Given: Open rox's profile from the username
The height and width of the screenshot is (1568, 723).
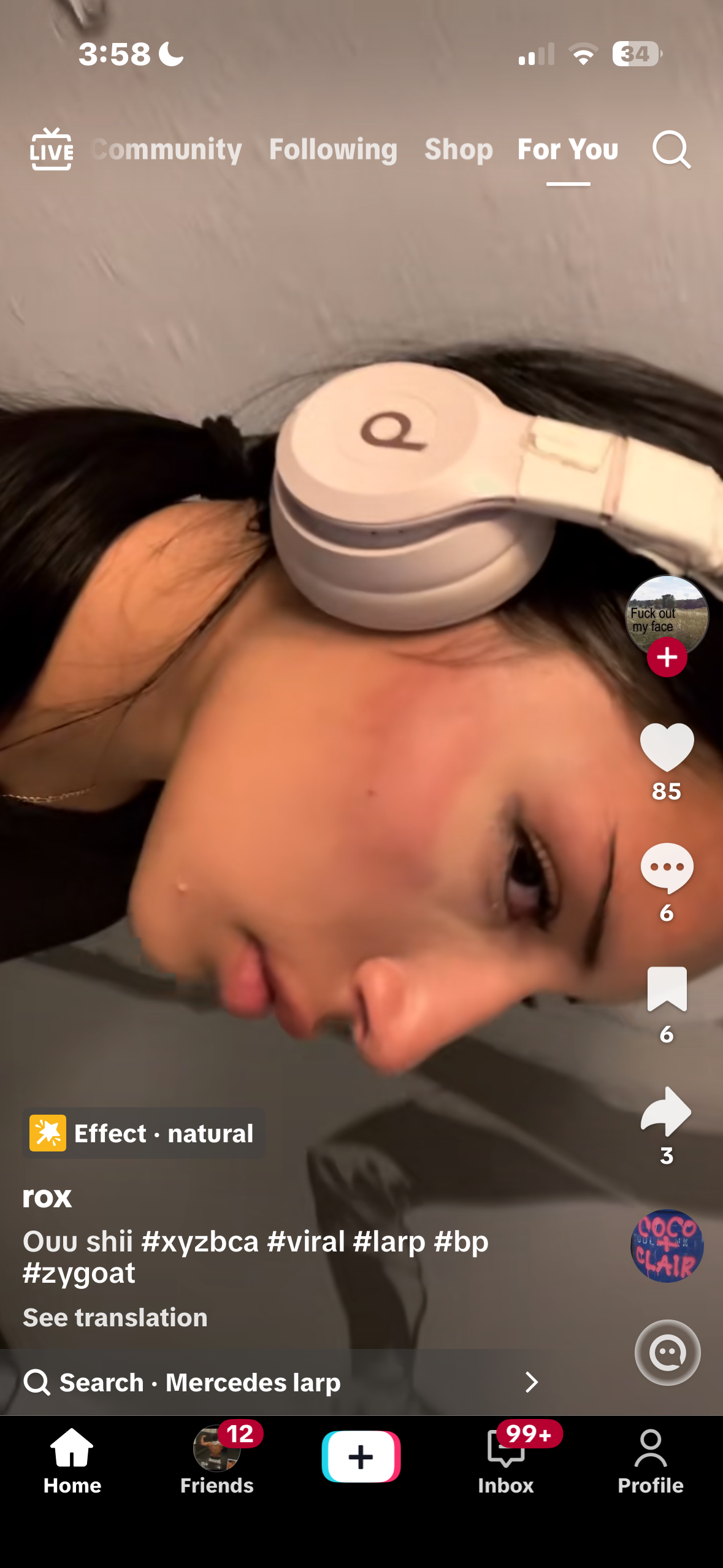Looking at the screenshot, I should pyautogui.click(x=47, y=1196).
